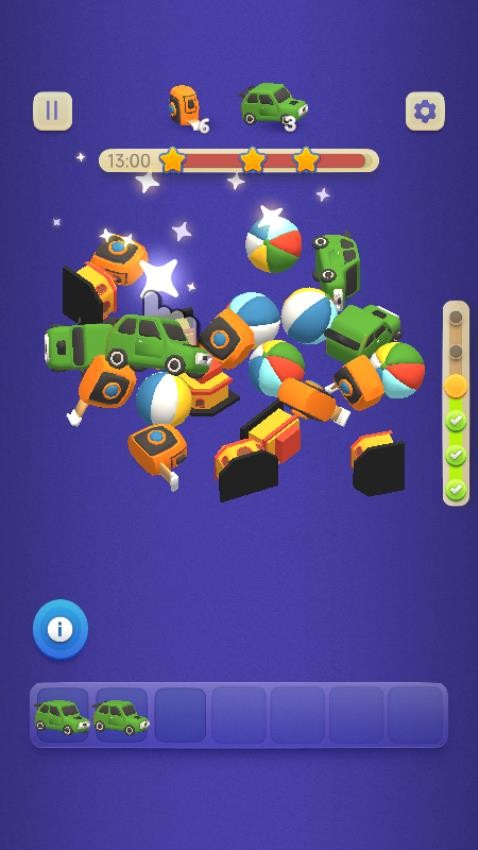
Task: Open the settings gear
Action: 425,111
